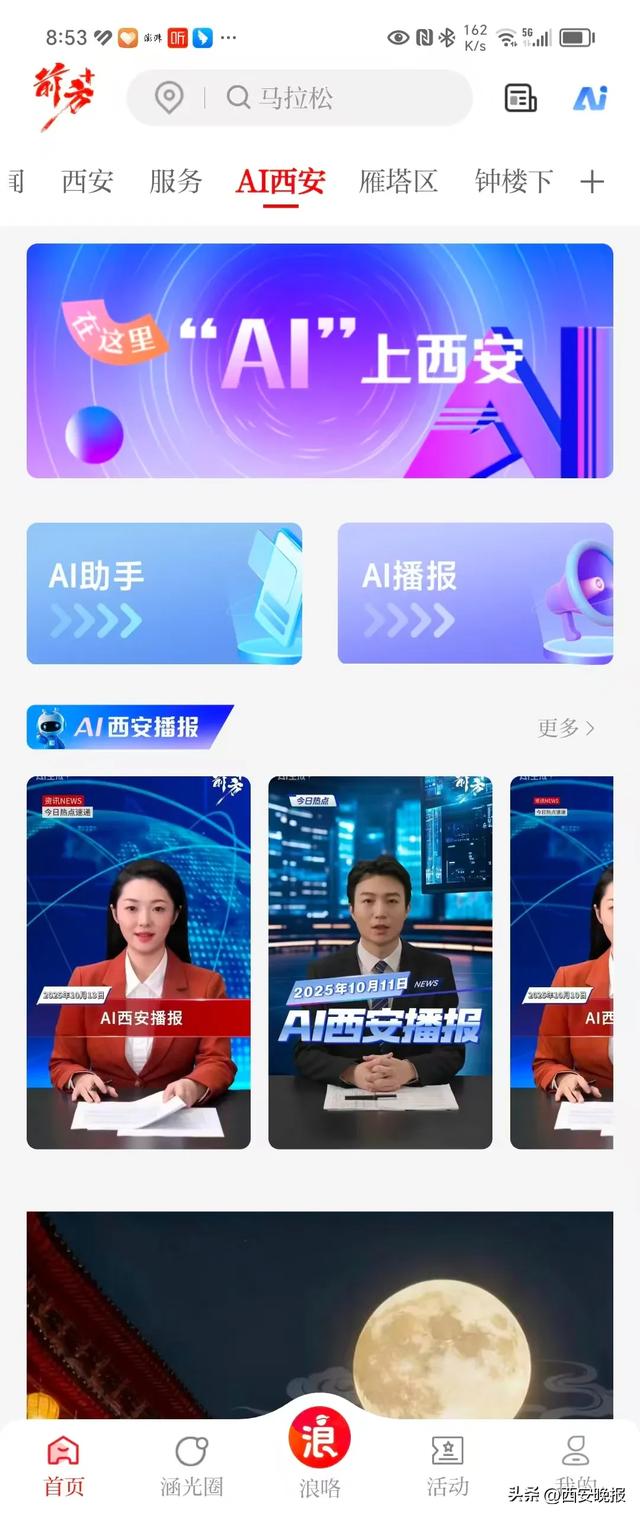Screen dimensions: 640x1517
Task: Open the full moon picture card
Action: [x=320, y=1310]
